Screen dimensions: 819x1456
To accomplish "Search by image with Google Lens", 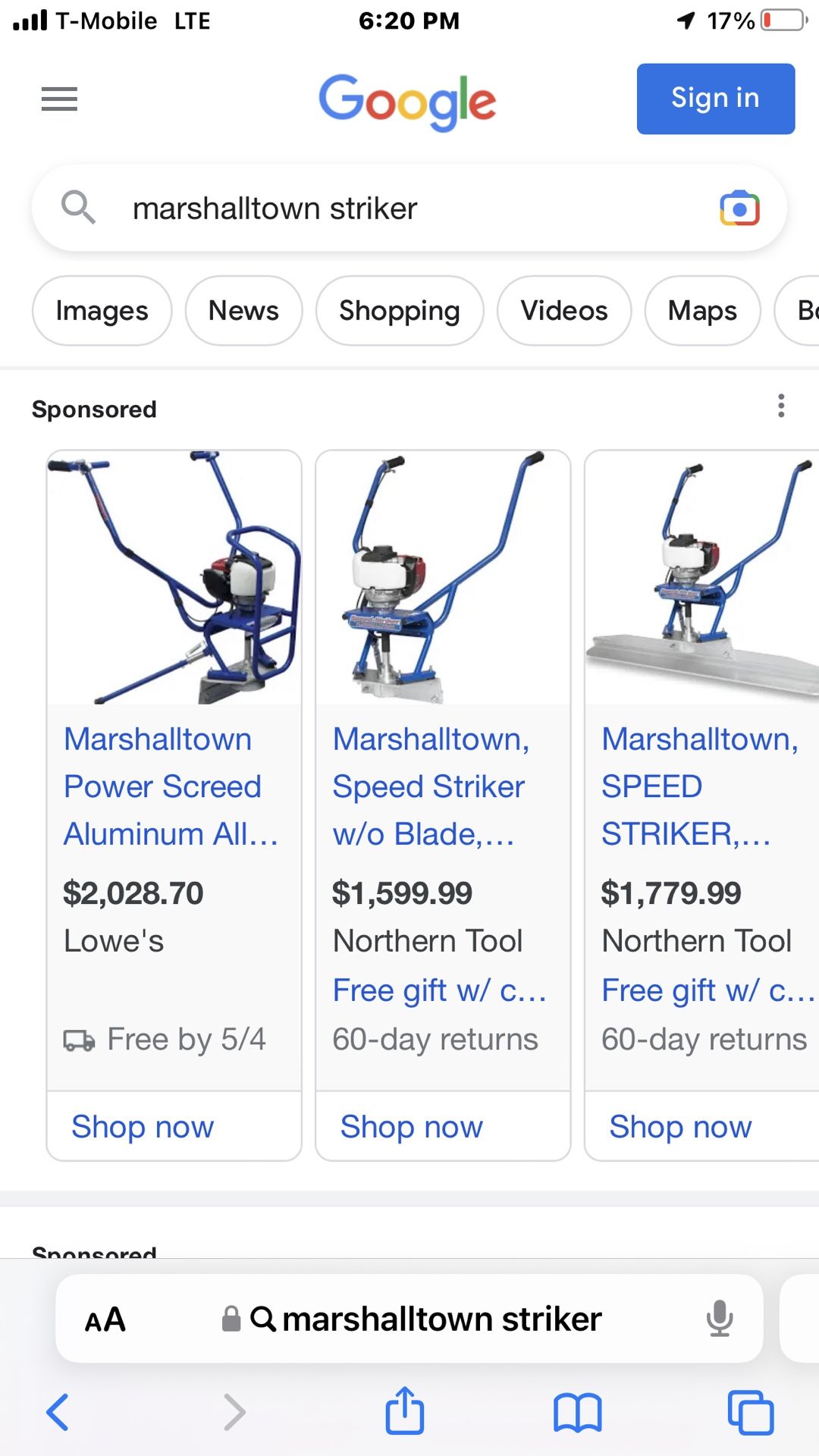I will (739, 209).
